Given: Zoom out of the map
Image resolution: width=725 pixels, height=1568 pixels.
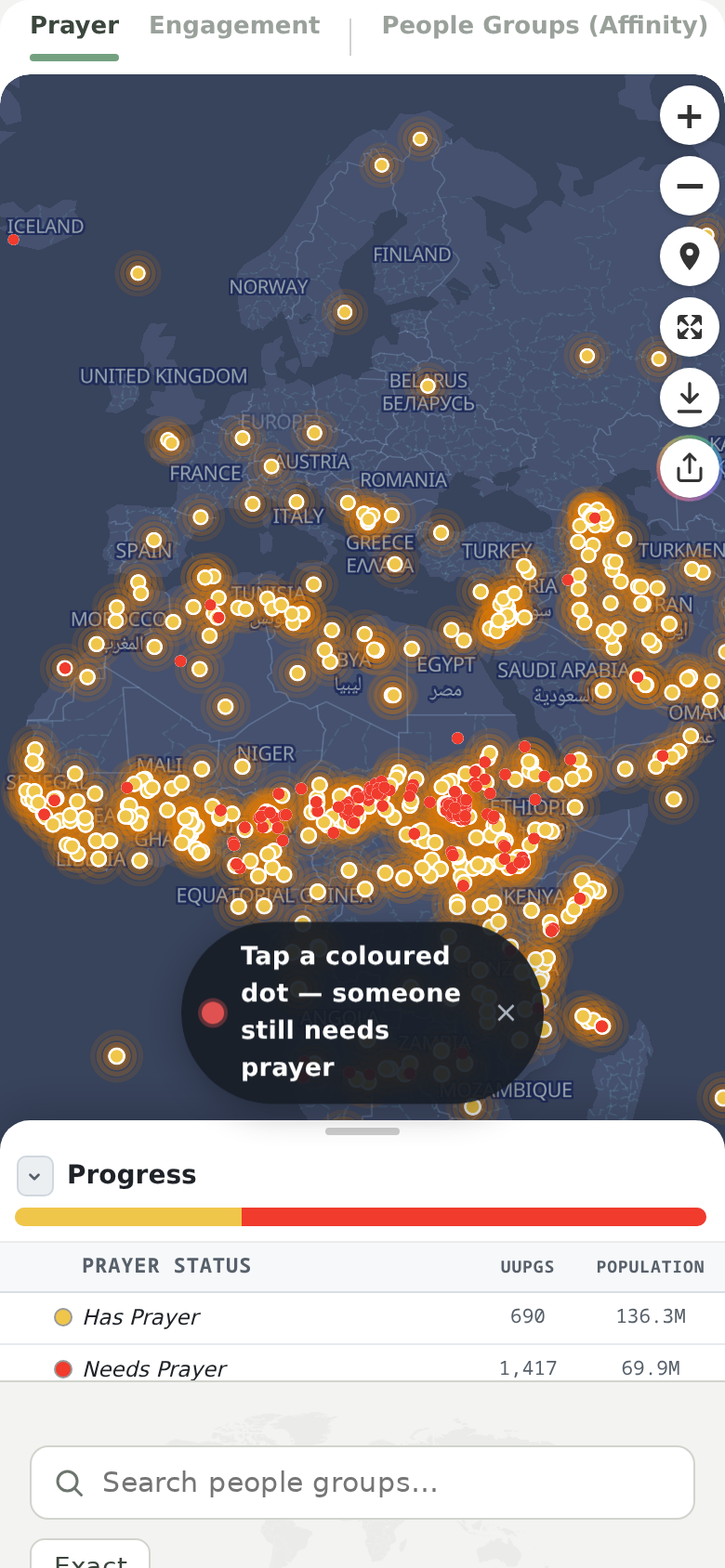Looking at the screenshot, I should pos(690,187).
